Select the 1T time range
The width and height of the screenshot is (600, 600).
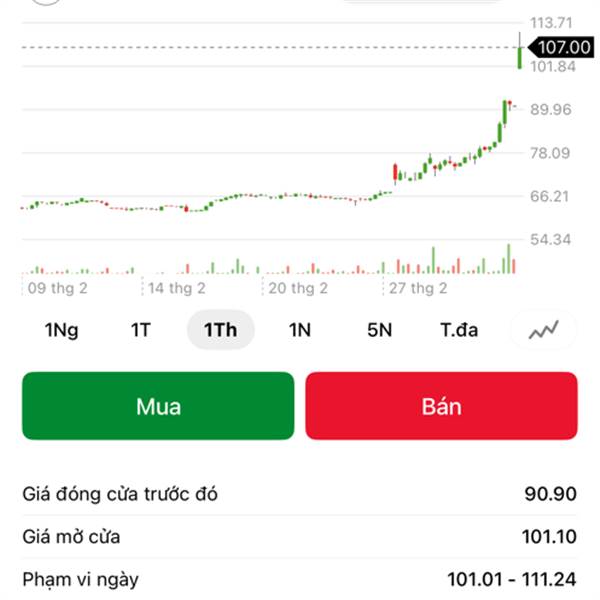[141, 330]
